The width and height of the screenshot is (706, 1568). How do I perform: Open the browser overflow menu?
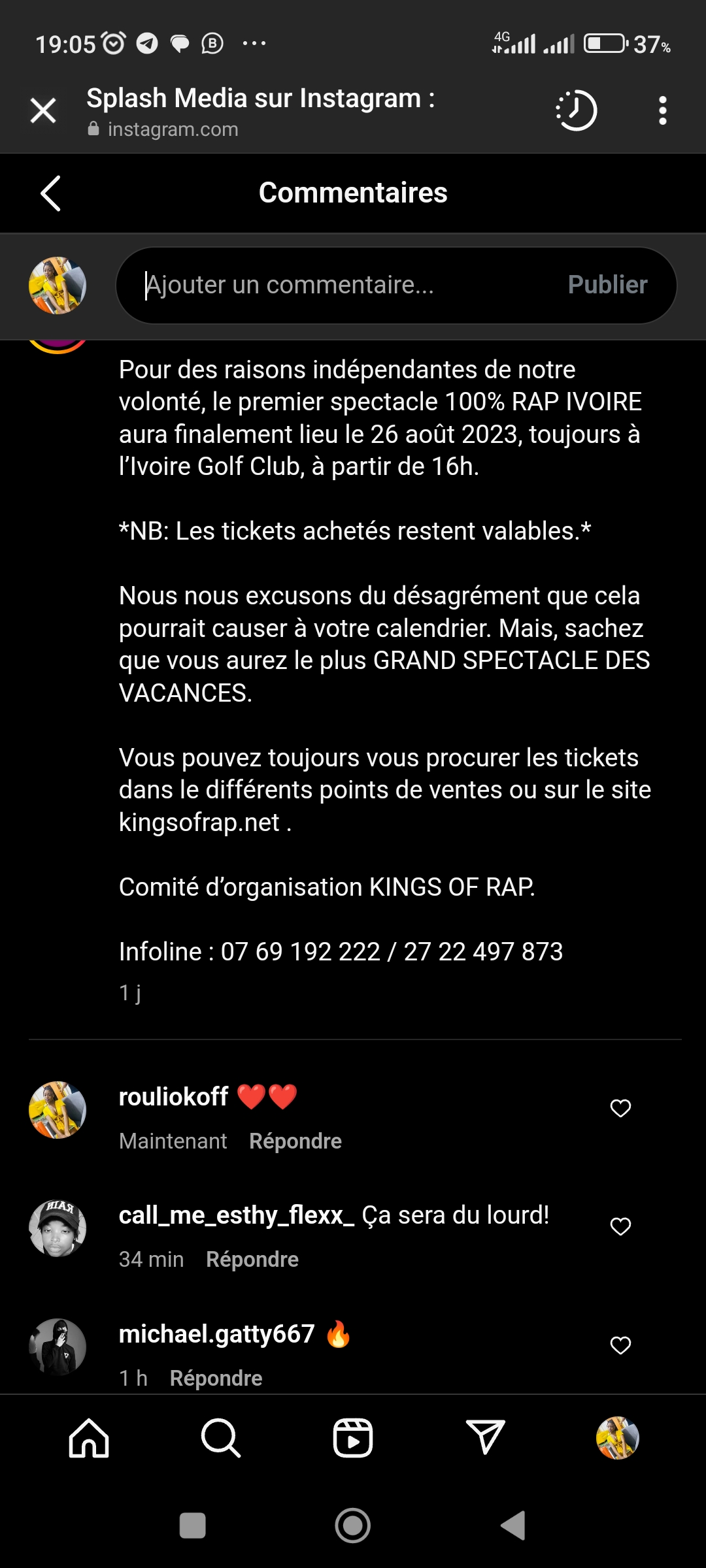(662, 110)
